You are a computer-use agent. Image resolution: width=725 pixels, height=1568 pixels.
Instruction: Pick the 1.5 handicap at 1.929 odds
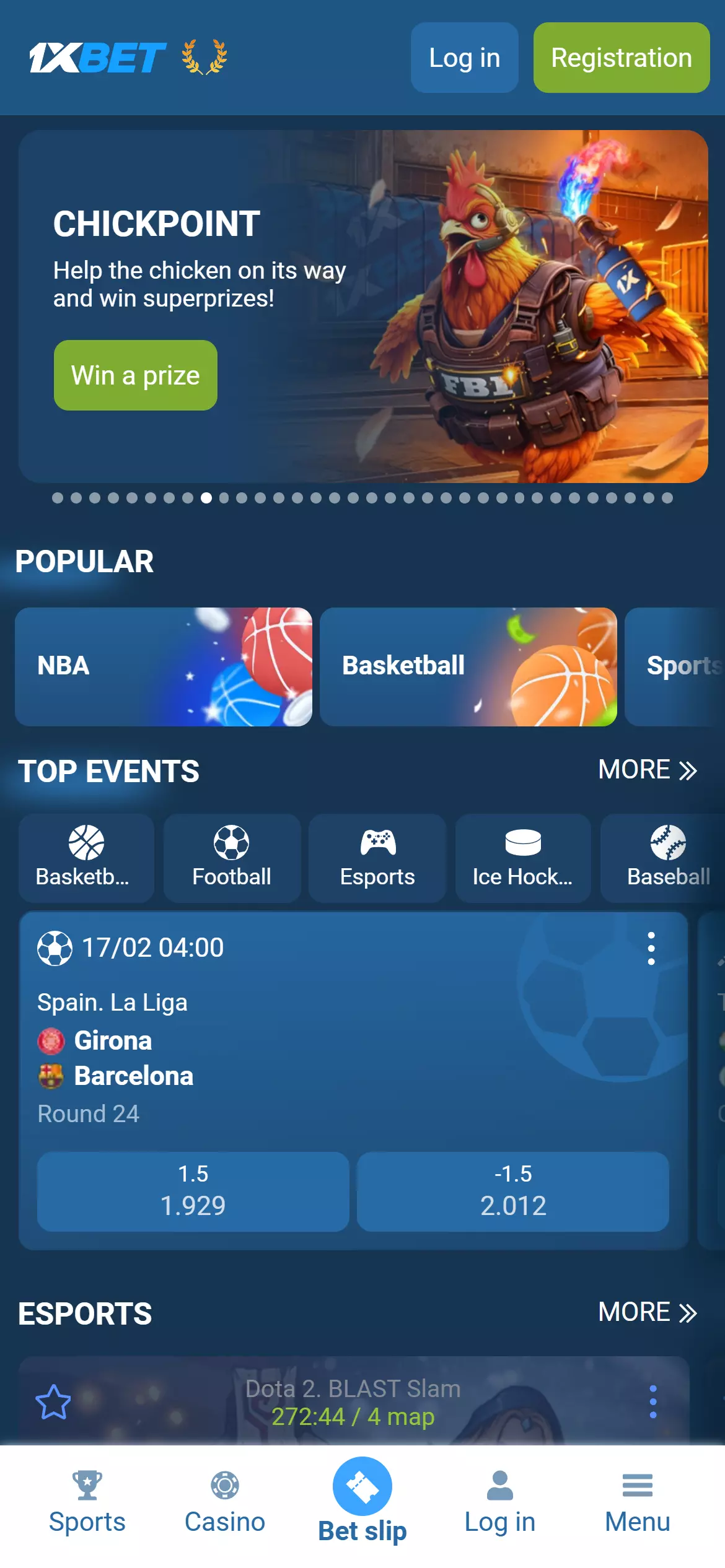click(193, 1191)
